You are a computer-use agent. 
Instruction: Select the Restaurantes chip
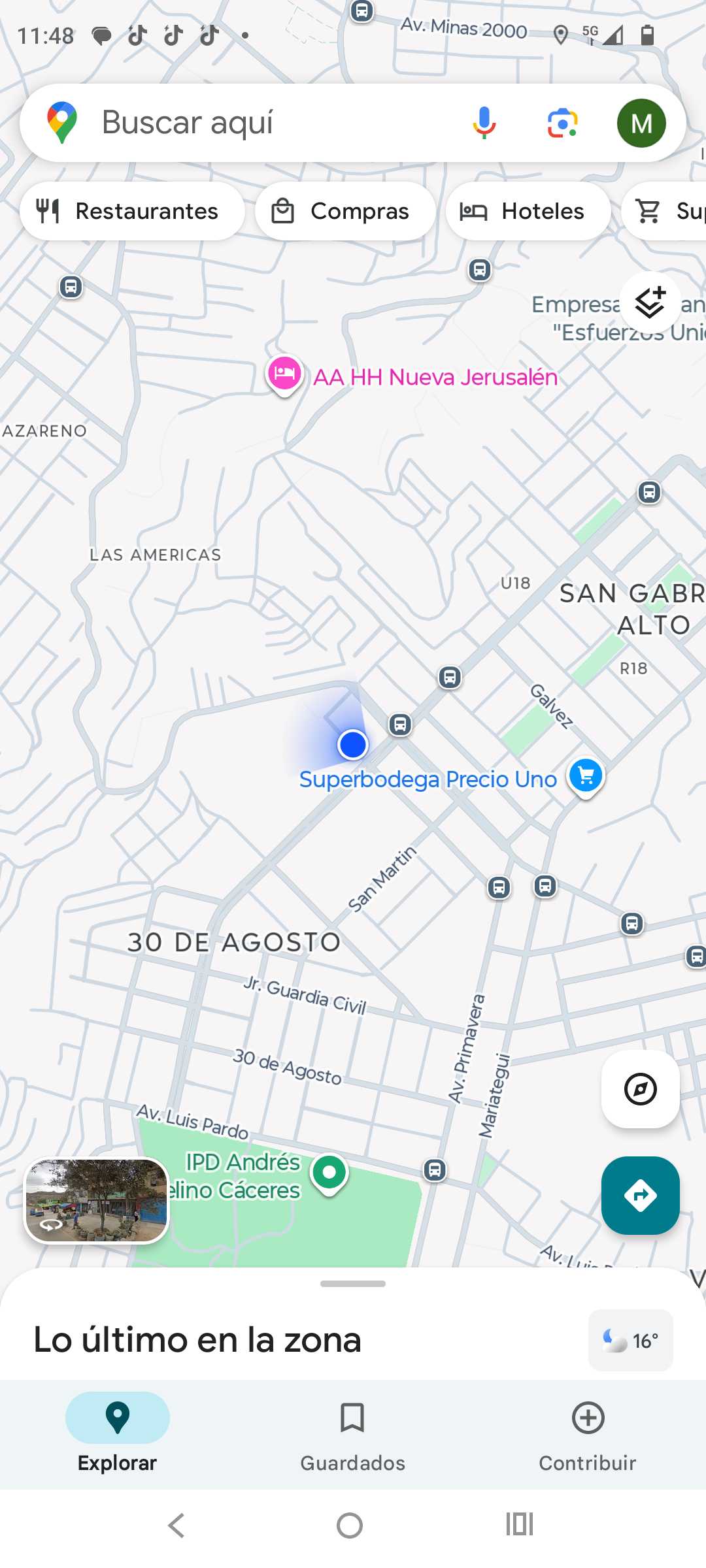point(132,211)
